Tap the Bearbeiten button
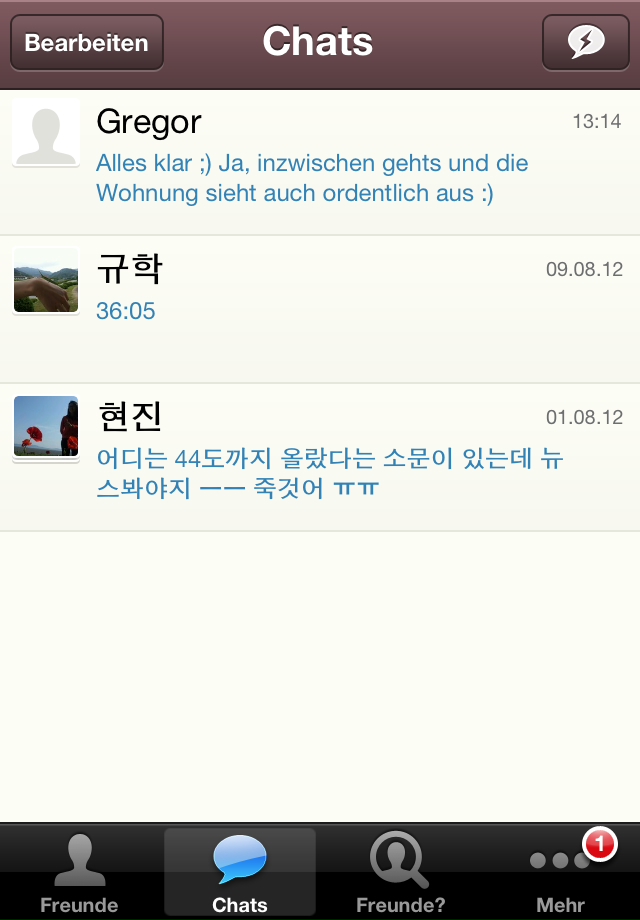640x920 pixels. pos(87,43)
